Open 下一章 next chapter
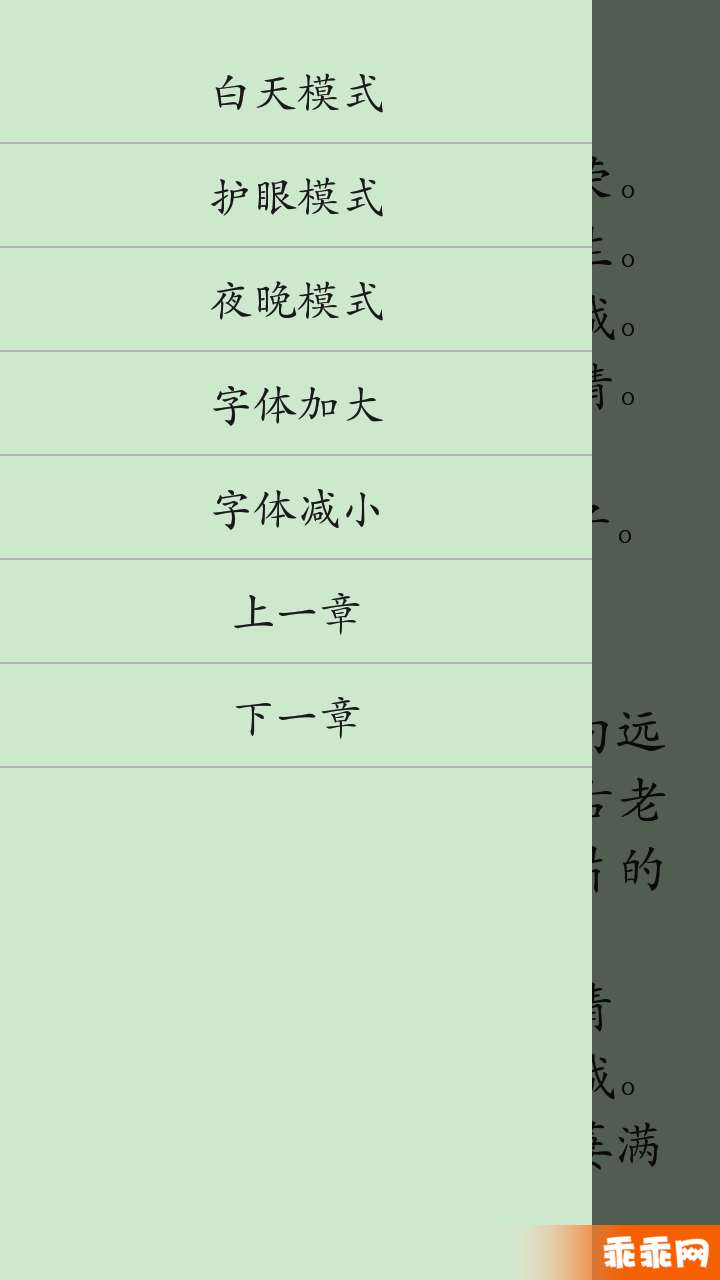 point(296,716)
